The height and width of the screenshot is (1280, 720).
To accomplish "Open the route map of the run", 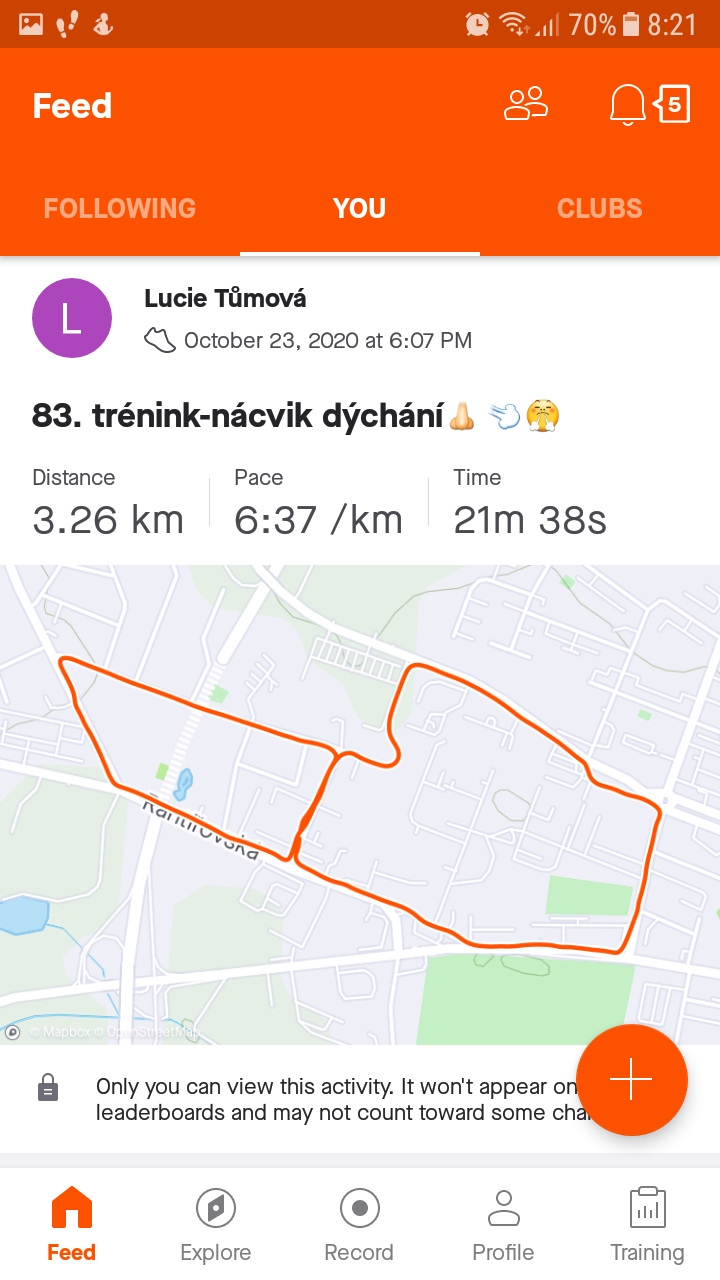I will pyautogui.click(x=360, y=805).
